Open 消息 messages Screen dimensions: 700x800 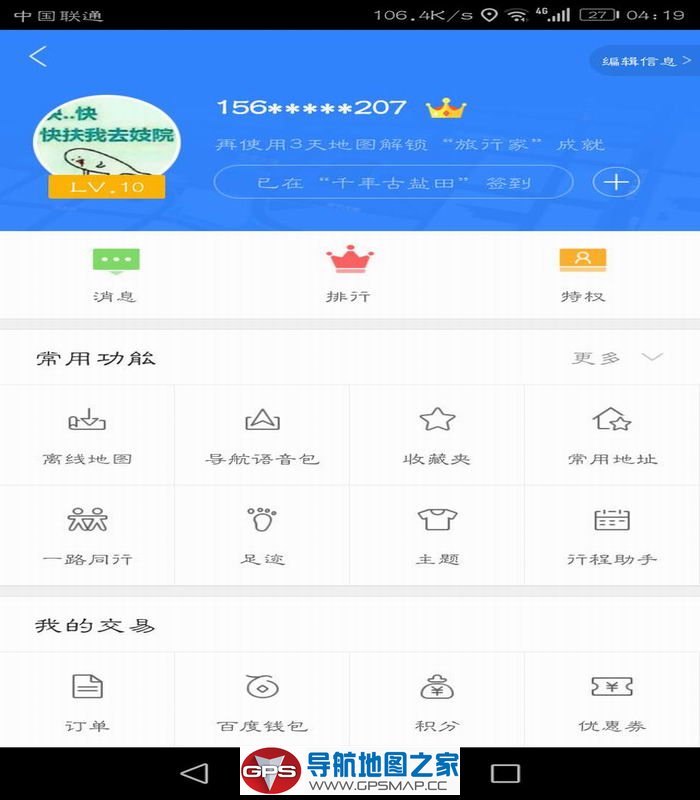click(x=116, y=274)
